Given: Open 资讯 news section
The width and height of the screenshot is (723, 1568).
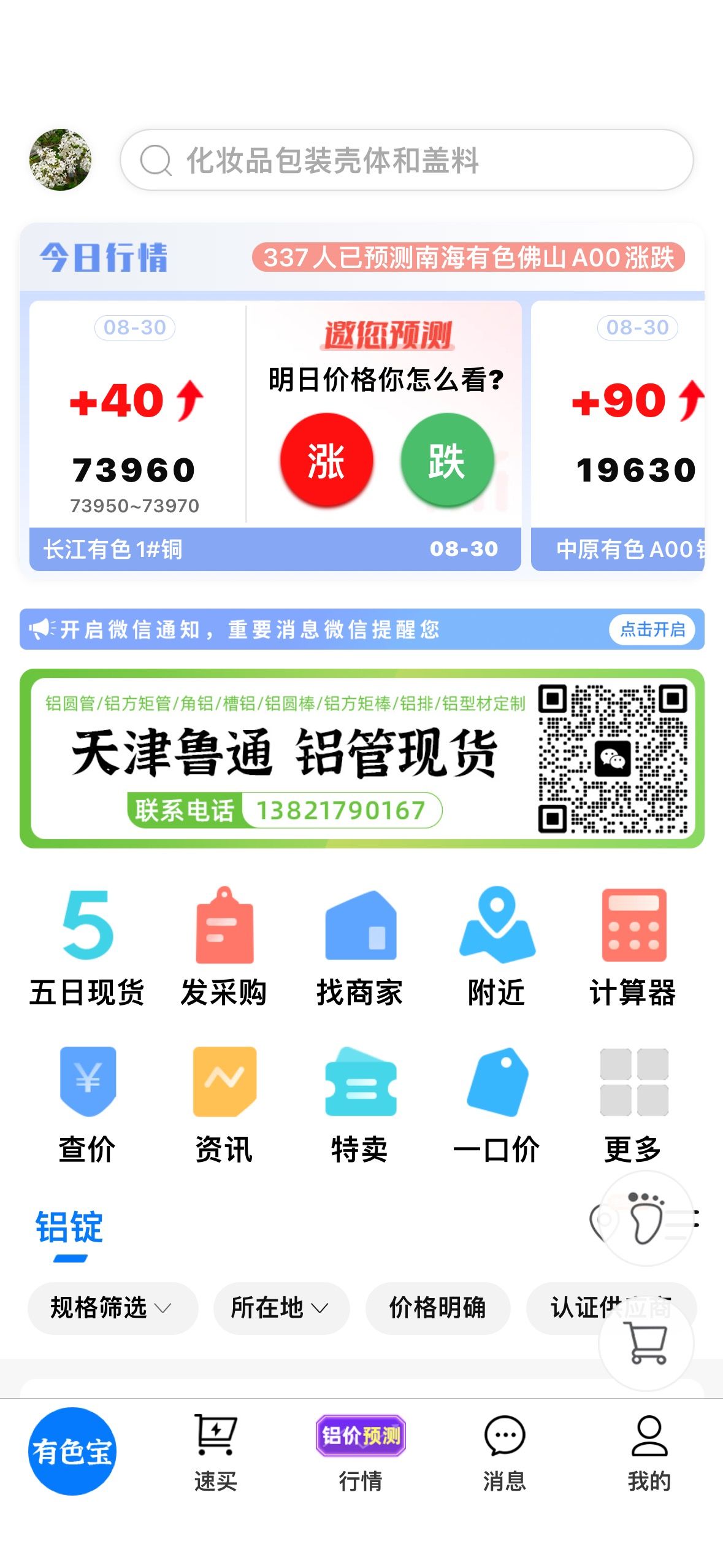Looking at the screenshot, I should [x=224, y=1105].
